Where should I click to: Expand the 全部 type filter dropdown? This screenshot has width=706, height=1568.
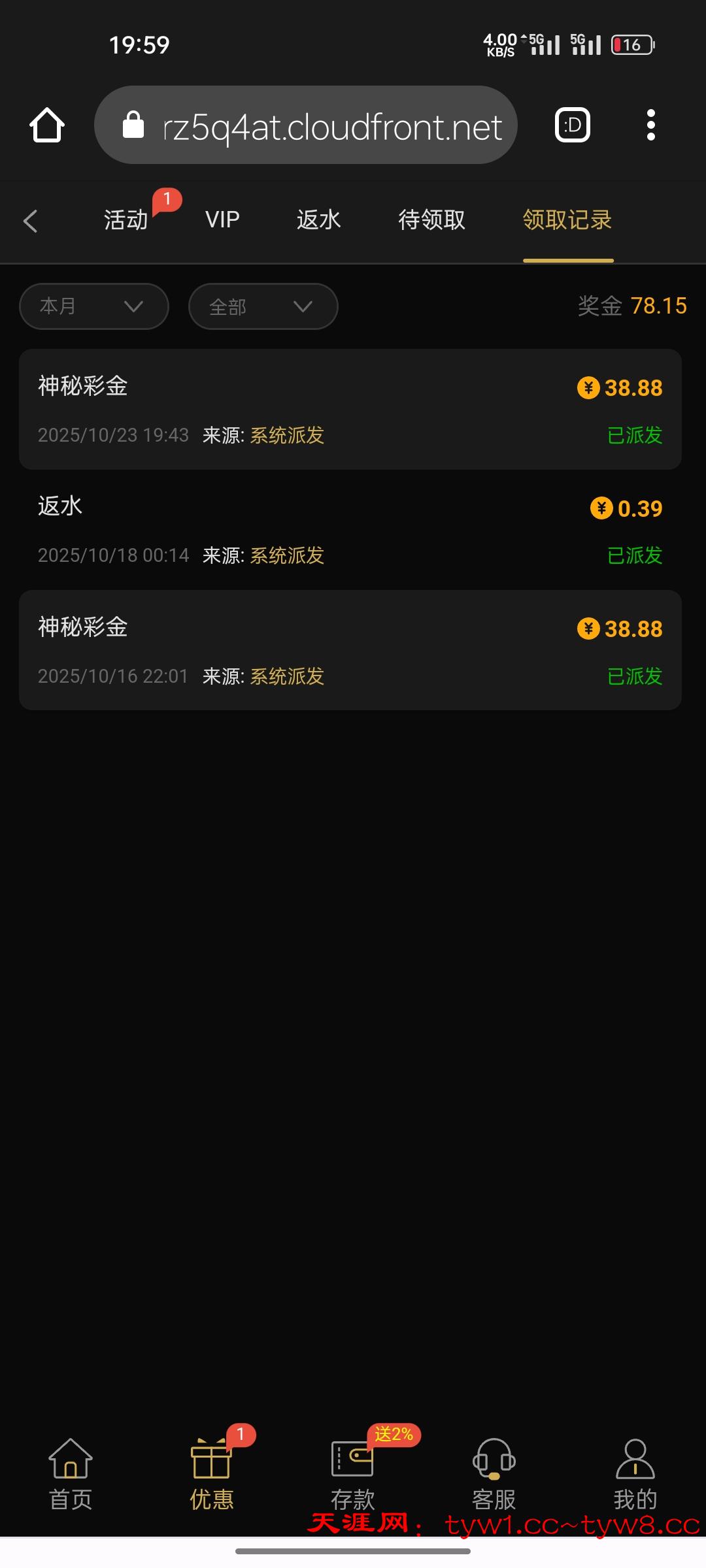[263, 306]
